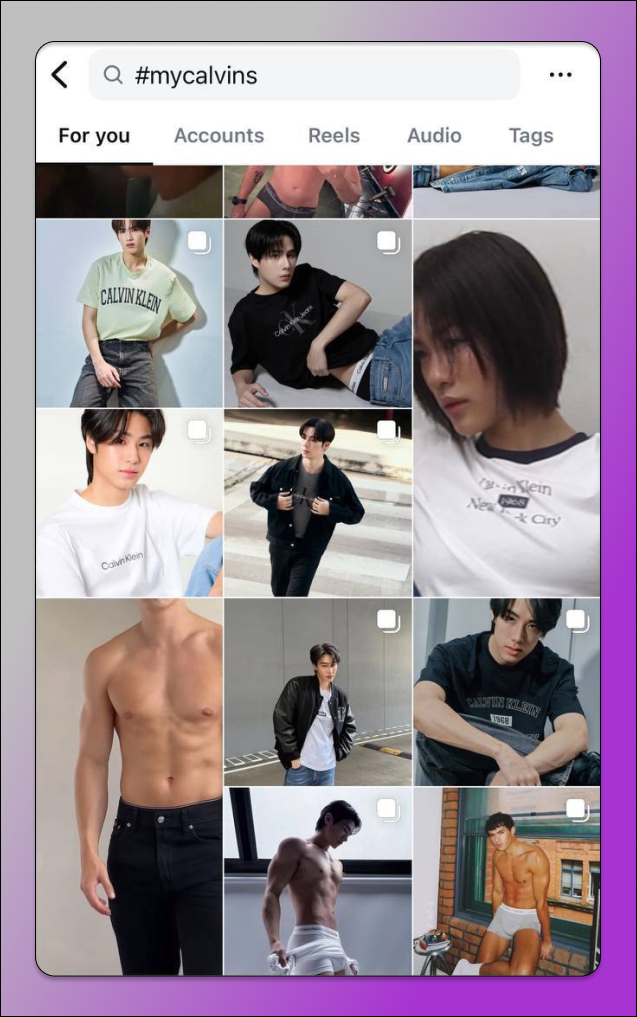Open the three-dot overflow menu

(x=560, y=75)
